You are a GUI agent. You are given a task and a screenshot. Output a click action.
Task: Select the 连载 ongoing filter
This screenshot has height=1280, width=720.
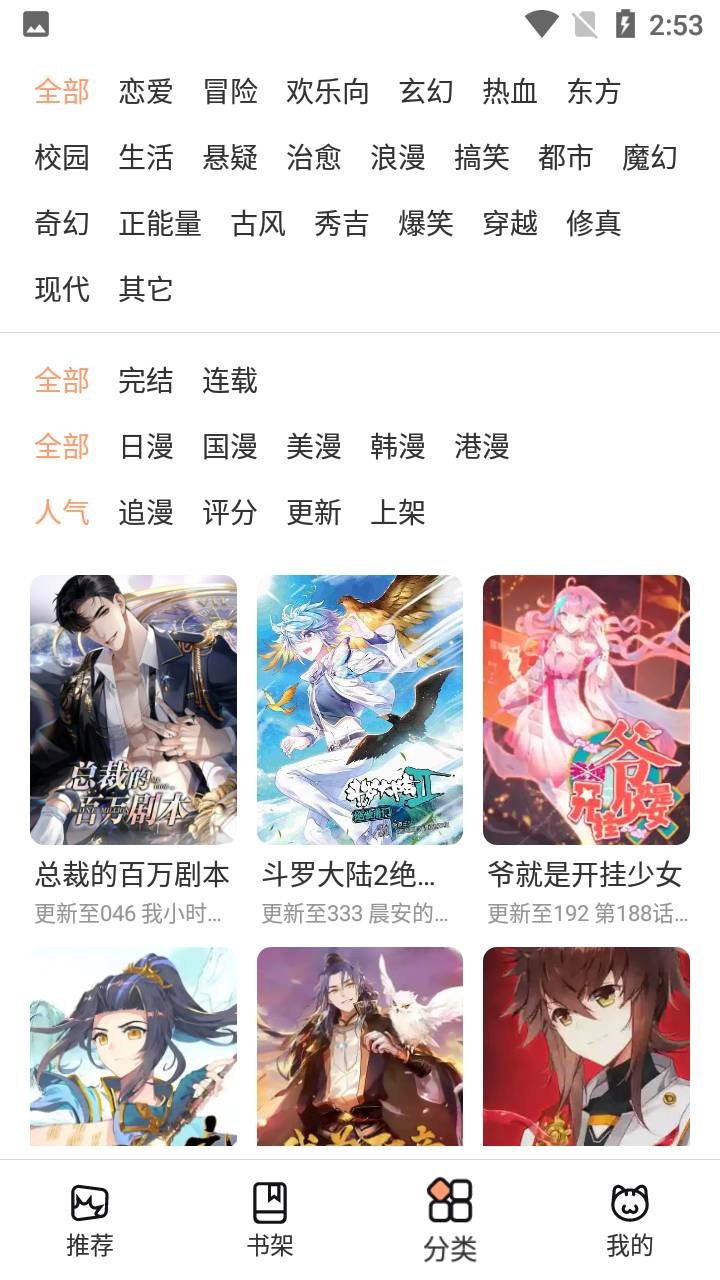click(229, 381)
